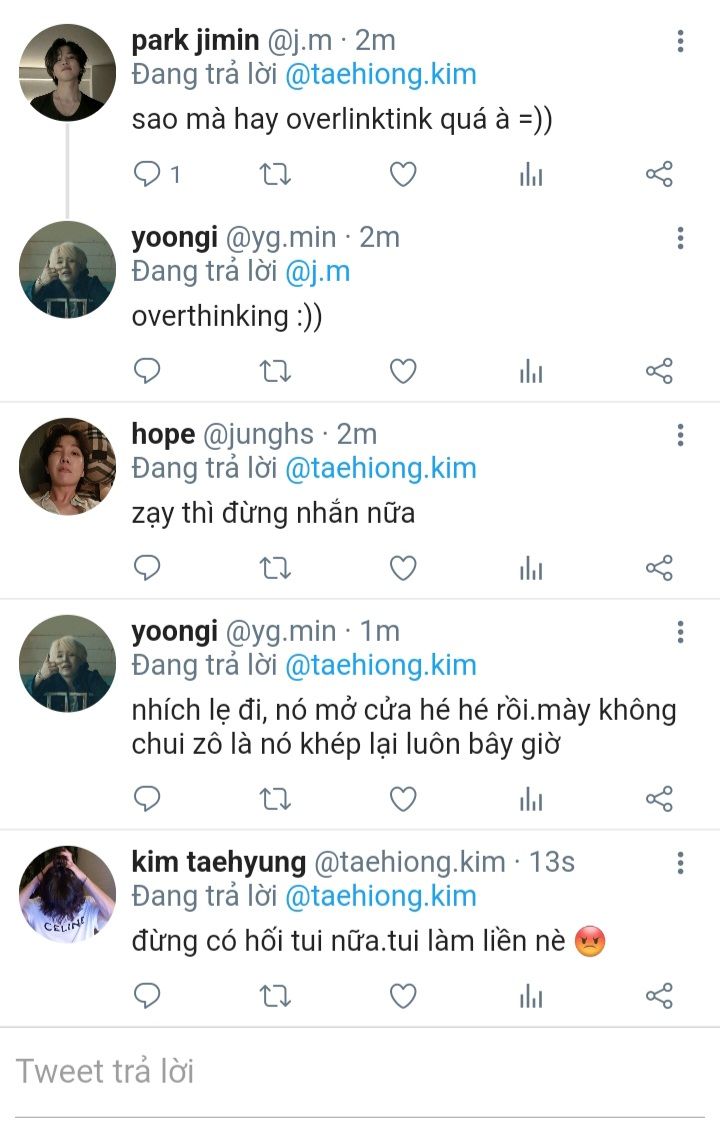
Task: Tap the Tweet trả lời reply field
Action: pos(360,1072)
